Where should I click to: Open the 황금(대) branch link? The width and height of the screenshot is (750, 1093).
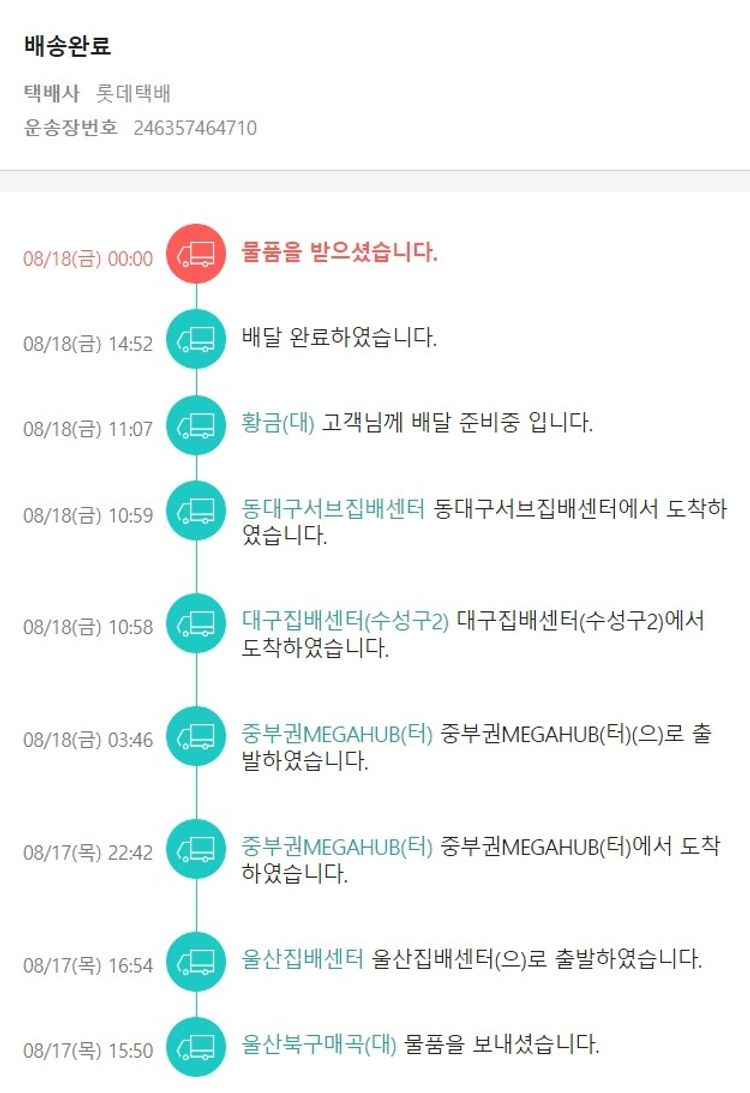(278, 423)
